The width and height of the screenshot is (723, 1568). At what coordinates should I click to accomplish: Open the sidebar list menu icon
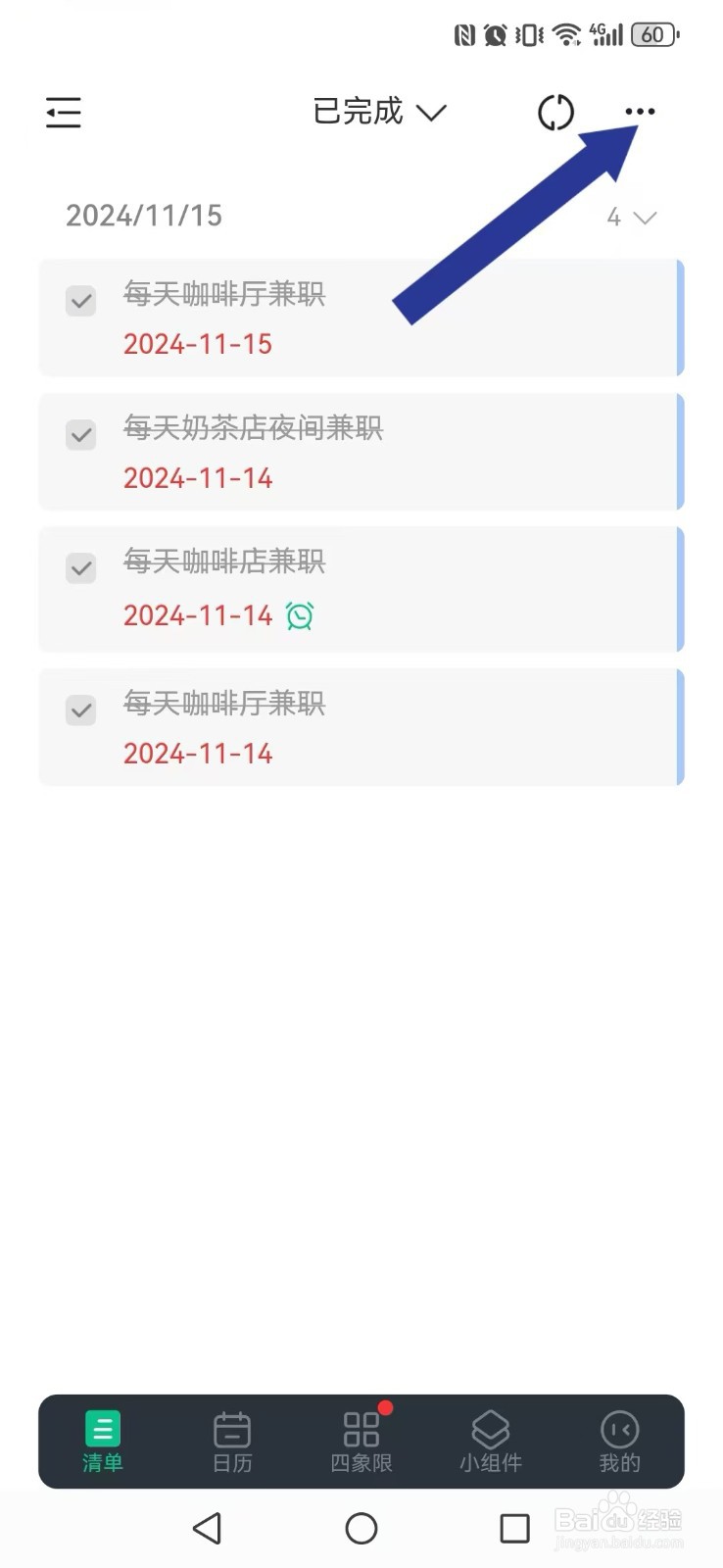pyautogui.click(x=63, y=112)
